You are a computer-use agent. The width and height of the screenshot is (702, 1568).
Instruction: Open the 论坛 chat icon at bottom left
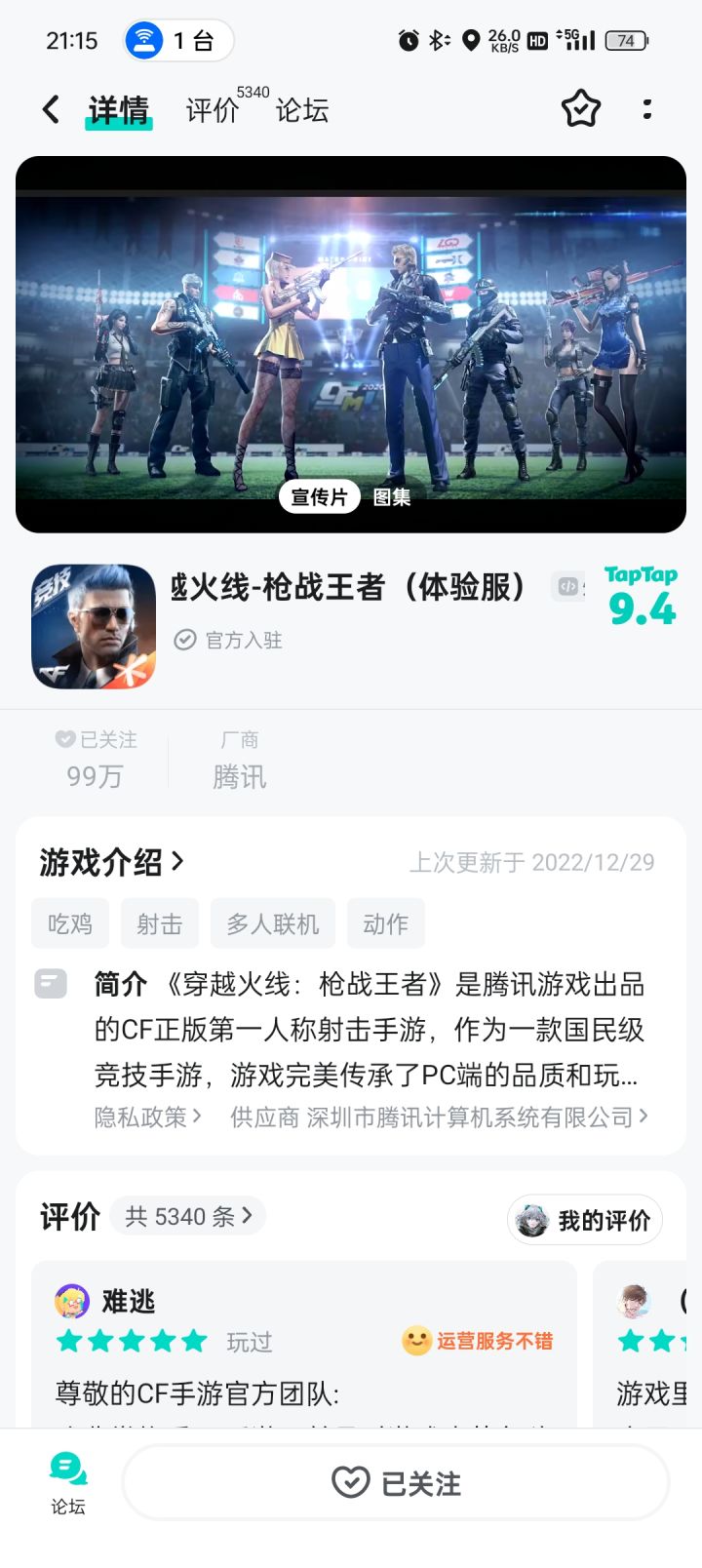[66, 1472]
